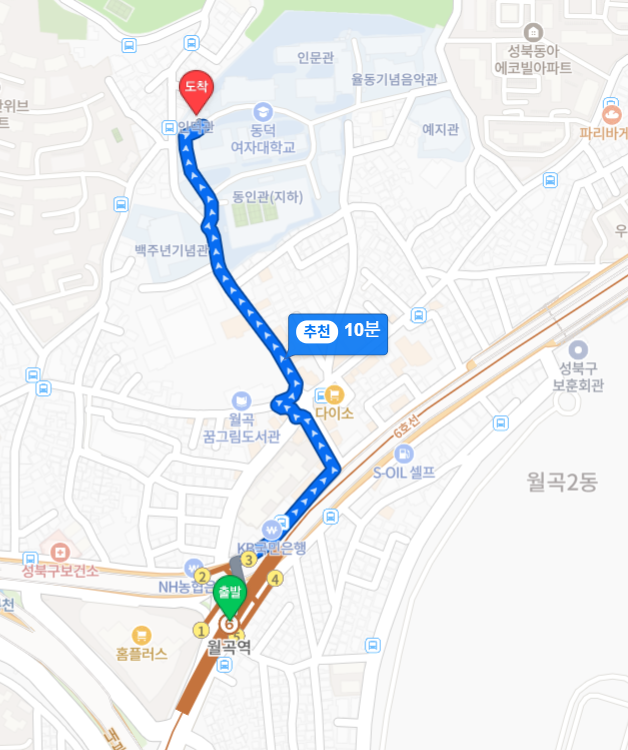Open the 성북구 보훈회관 marker
This screenshot has height=750, width=628.
(577, 350)
